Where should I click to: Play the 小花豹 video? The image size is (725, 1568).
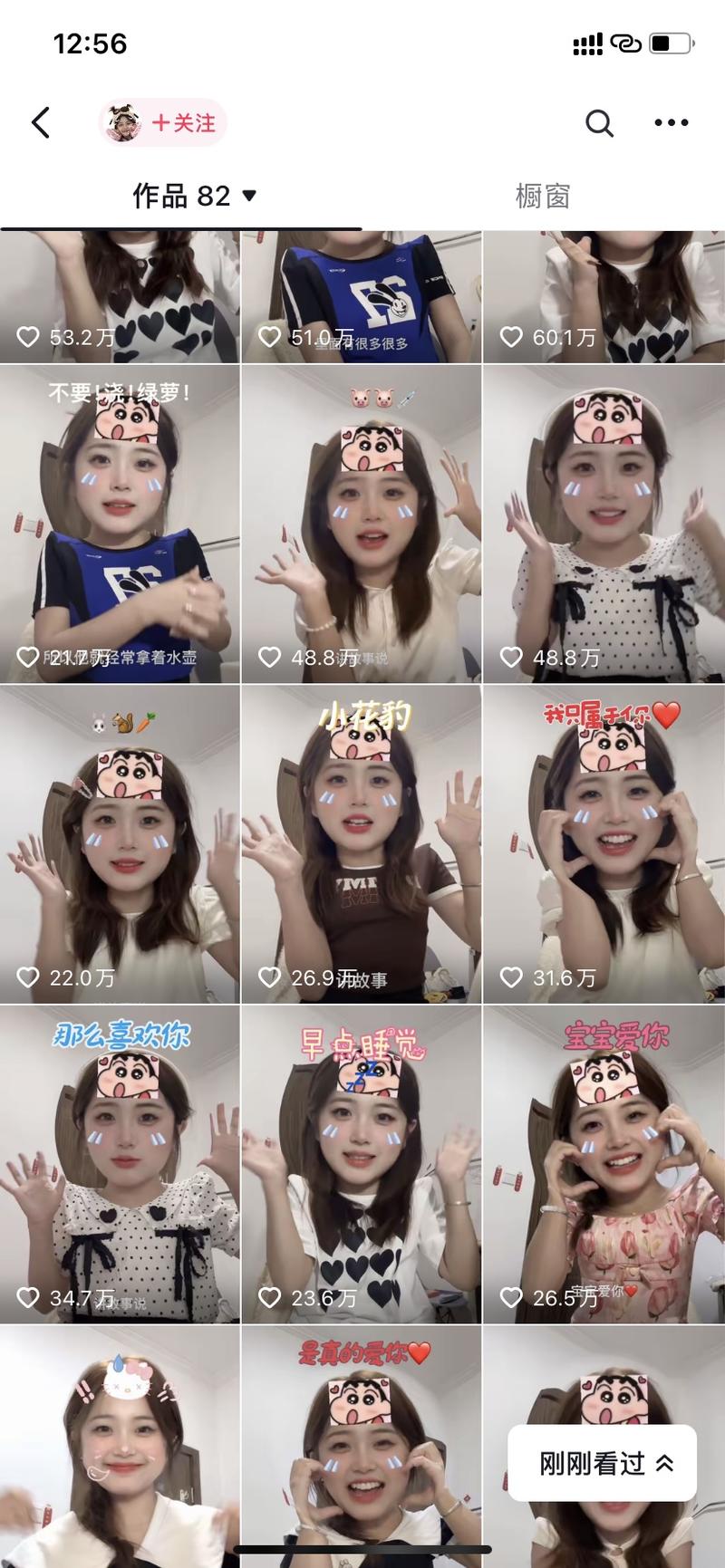[362, 844]
